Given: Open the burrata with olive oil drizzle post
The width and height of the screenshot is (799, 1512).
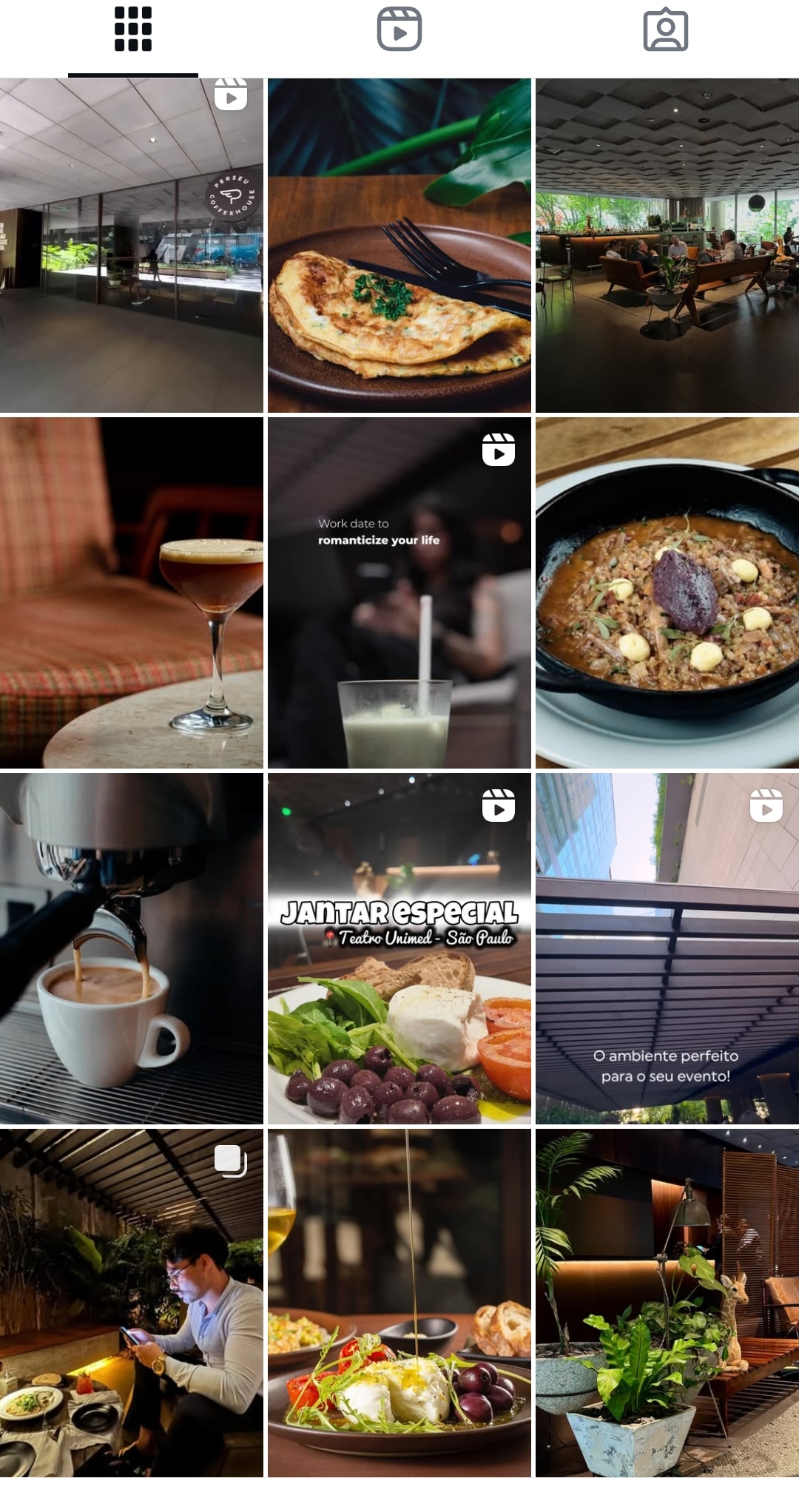Looking at the screenshot, I should coord(399,1303).
